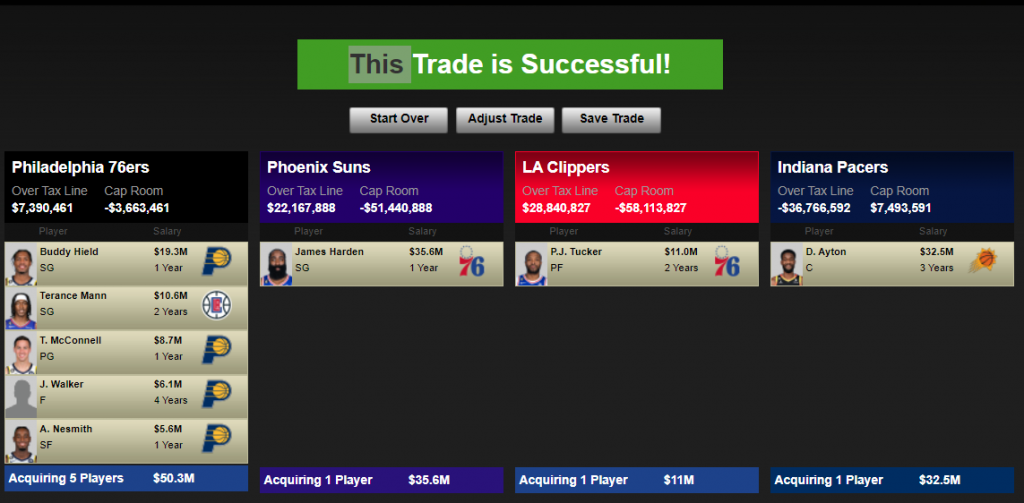Save this trade

[611, 119]
